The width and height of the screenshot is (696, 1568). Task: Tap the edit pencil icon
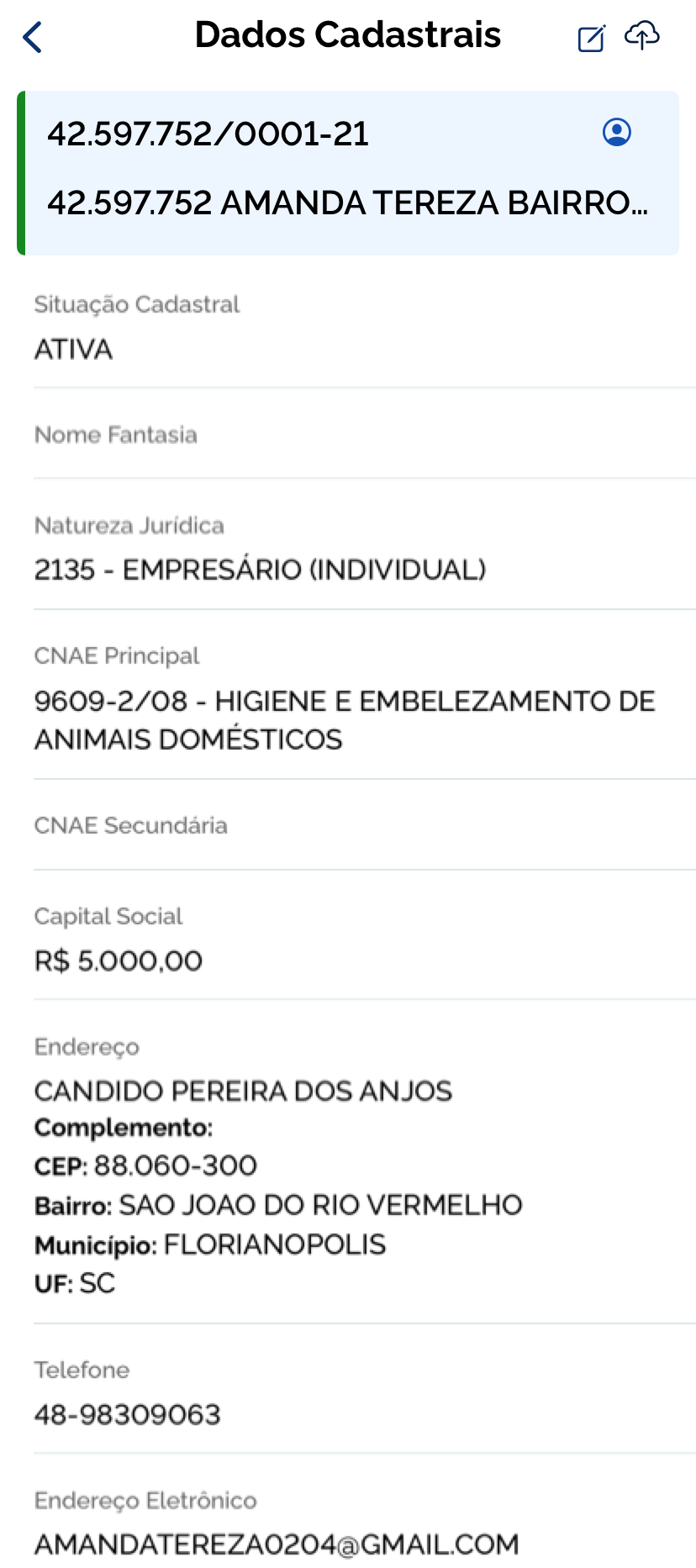tap(591, 38)
